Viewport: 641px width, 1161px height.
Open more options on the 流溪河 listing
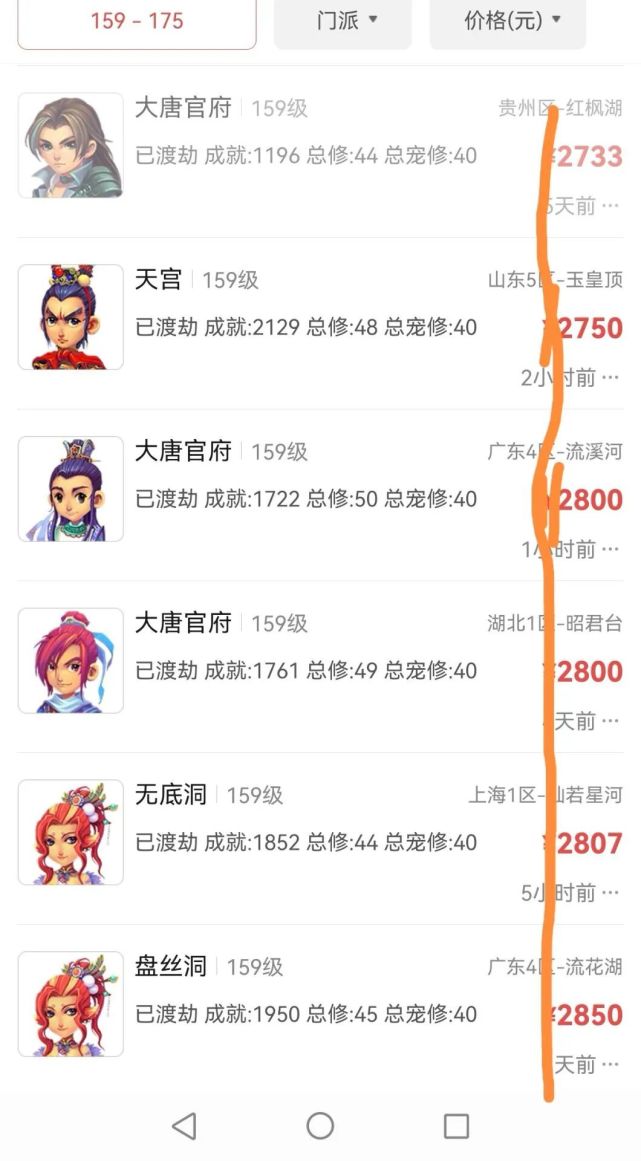tap(611, 551)
